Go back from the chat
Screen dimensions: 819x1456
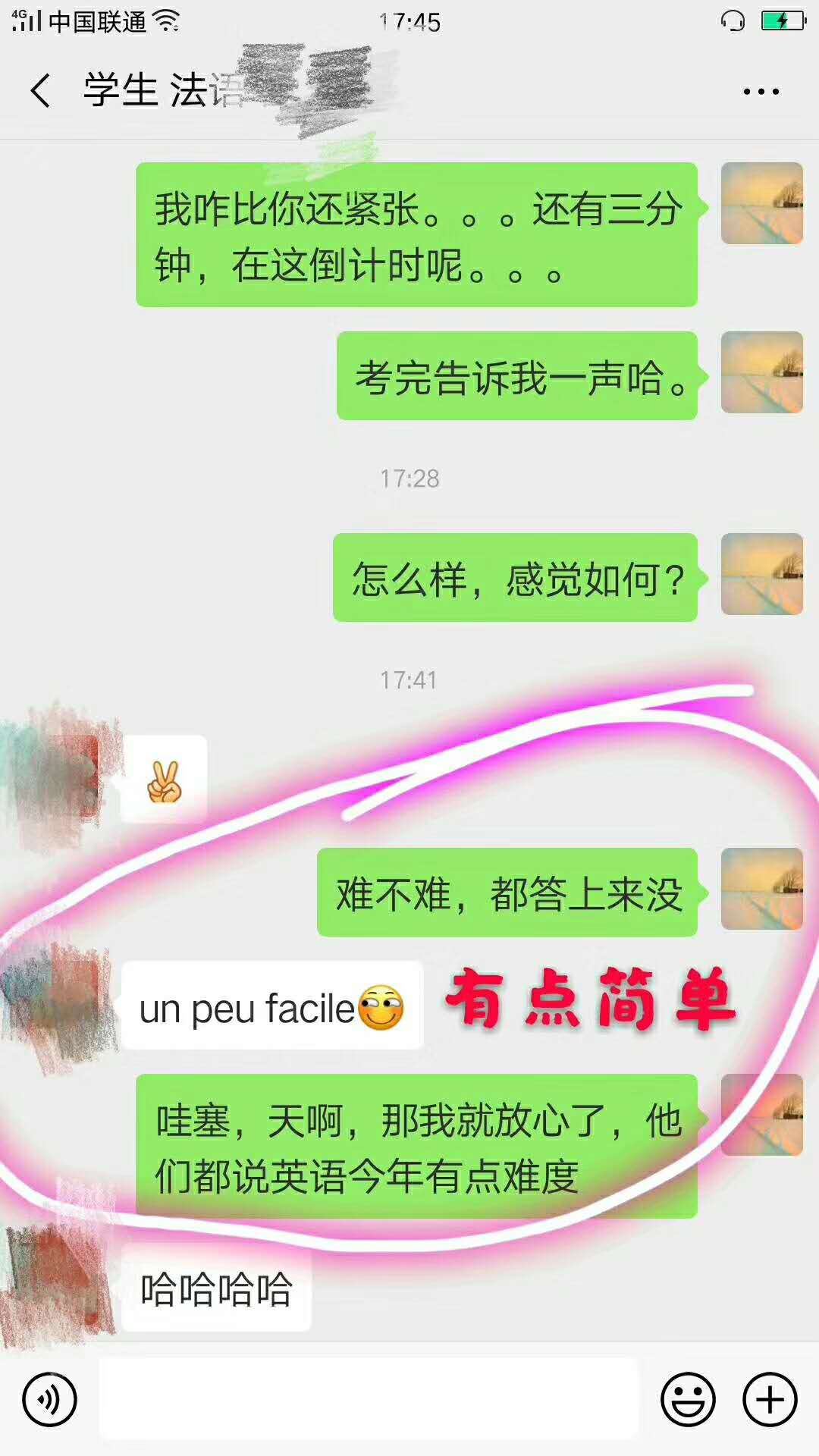[41, 91]
